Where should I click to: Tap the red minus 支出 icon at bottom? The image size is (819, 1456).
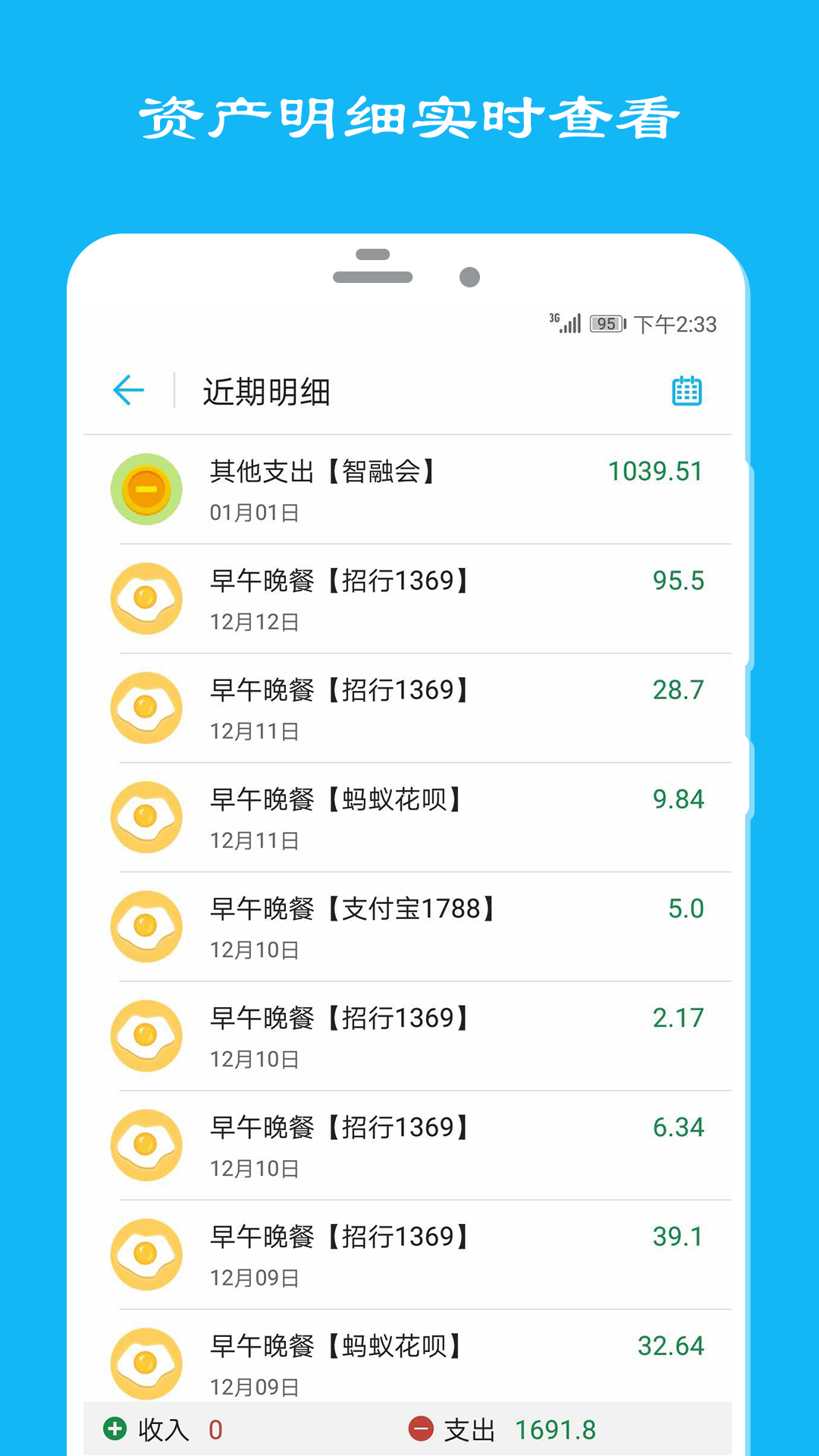click(x=422, y=1429)
